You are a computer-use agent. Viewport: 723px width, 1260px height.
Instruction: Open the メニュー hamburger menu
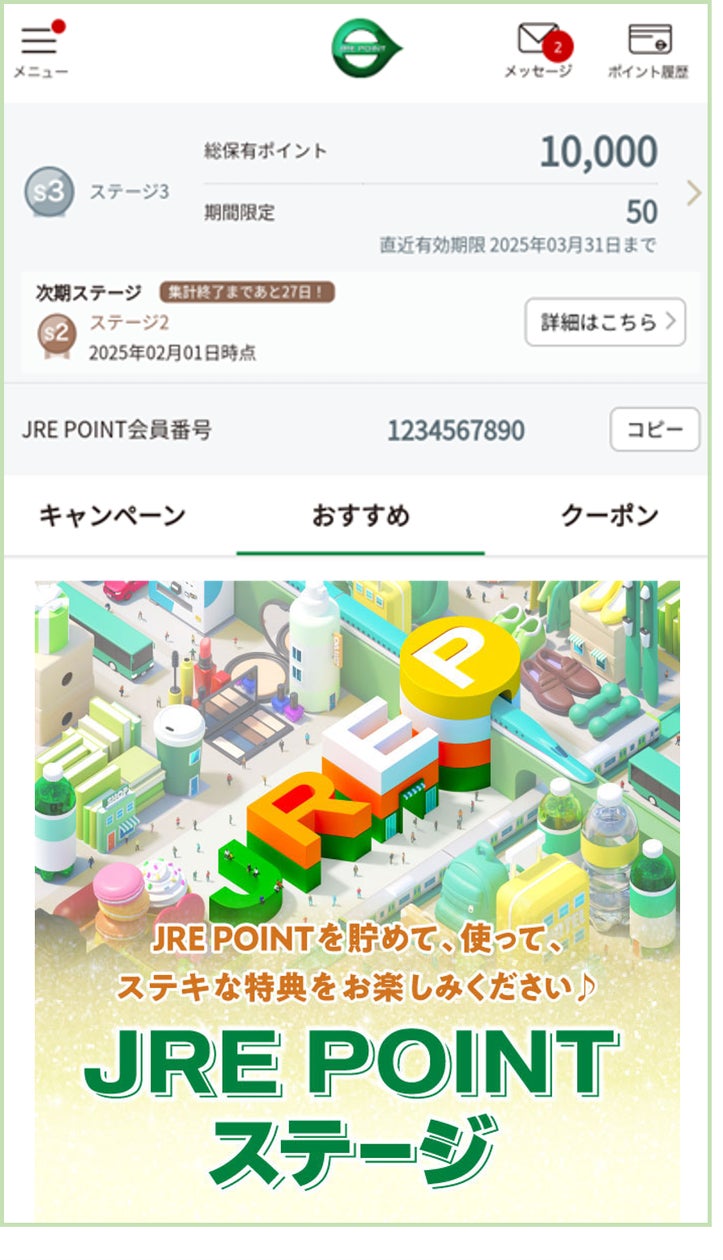[x=40, y=48]
